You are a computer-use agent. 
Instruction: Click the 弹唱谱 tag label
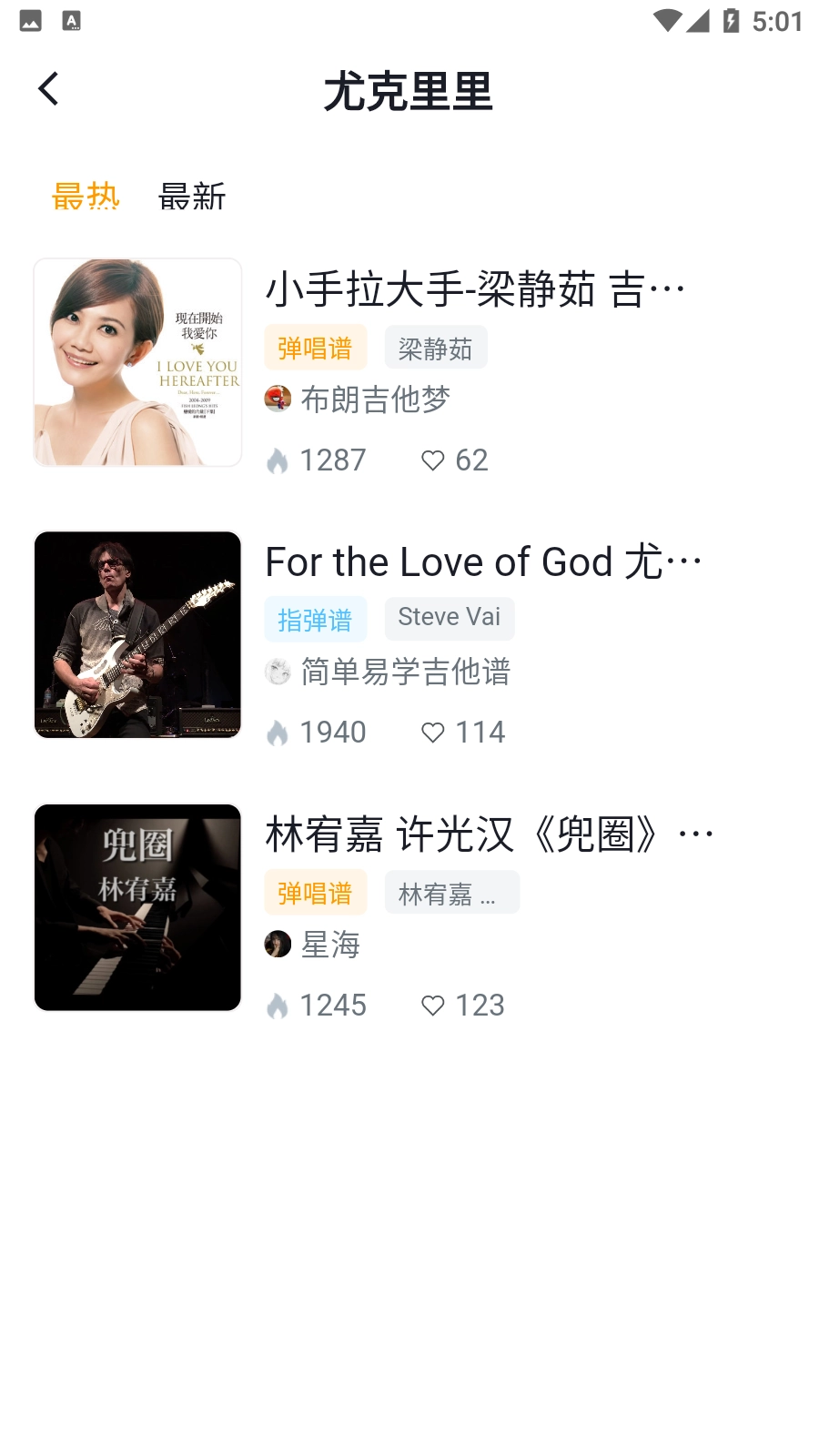(315, 348)
